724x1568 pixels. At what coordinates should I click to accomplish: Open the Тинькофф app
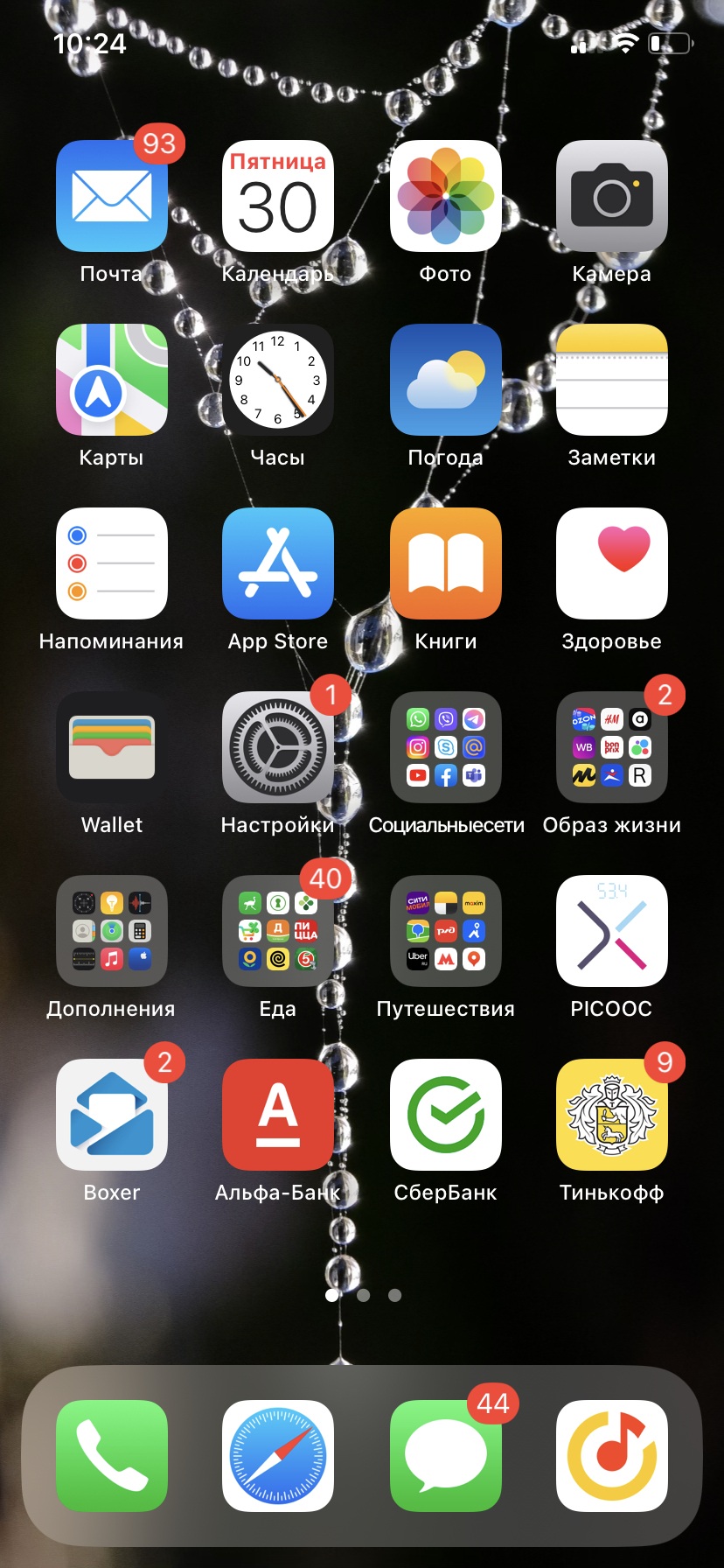[x=612, y=1115]
